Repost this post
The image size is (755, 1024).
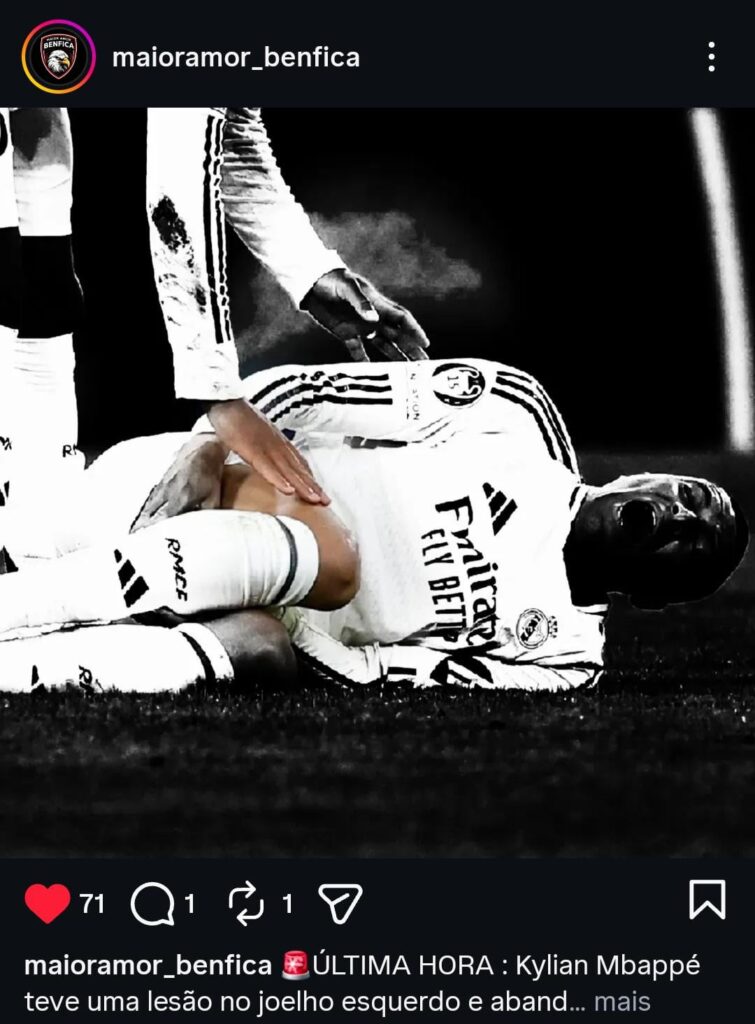[246, 903]
